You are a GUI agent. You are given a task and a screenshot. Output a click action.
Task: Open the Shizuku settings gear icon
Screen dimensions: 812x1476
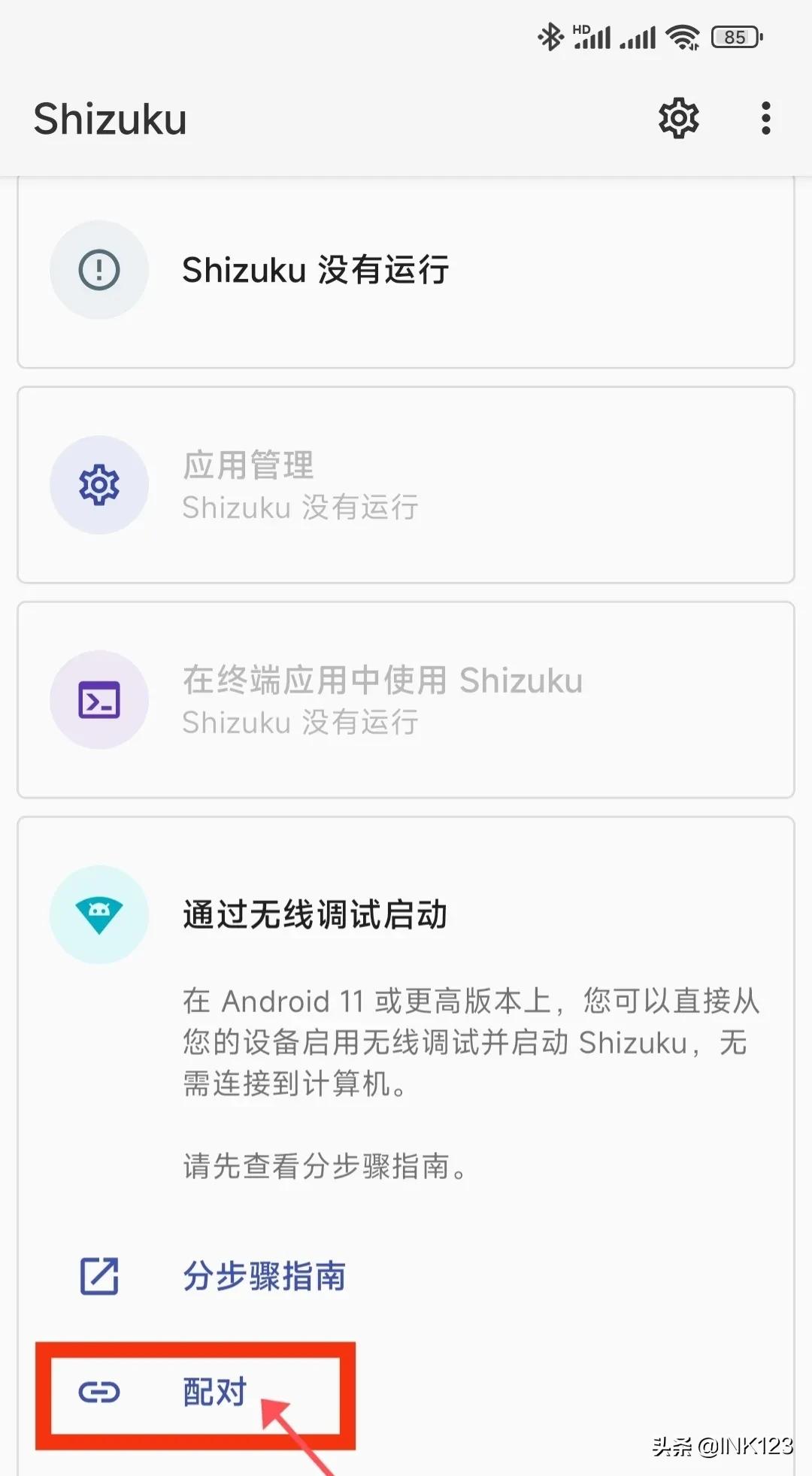tap(677, 118)
